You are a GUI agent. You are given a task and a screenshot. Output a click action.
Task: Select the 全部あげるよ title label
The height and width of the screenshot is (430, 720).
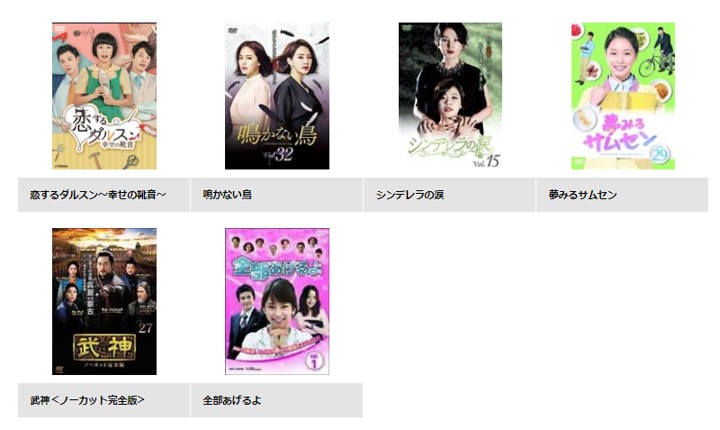tap(233, 400)
